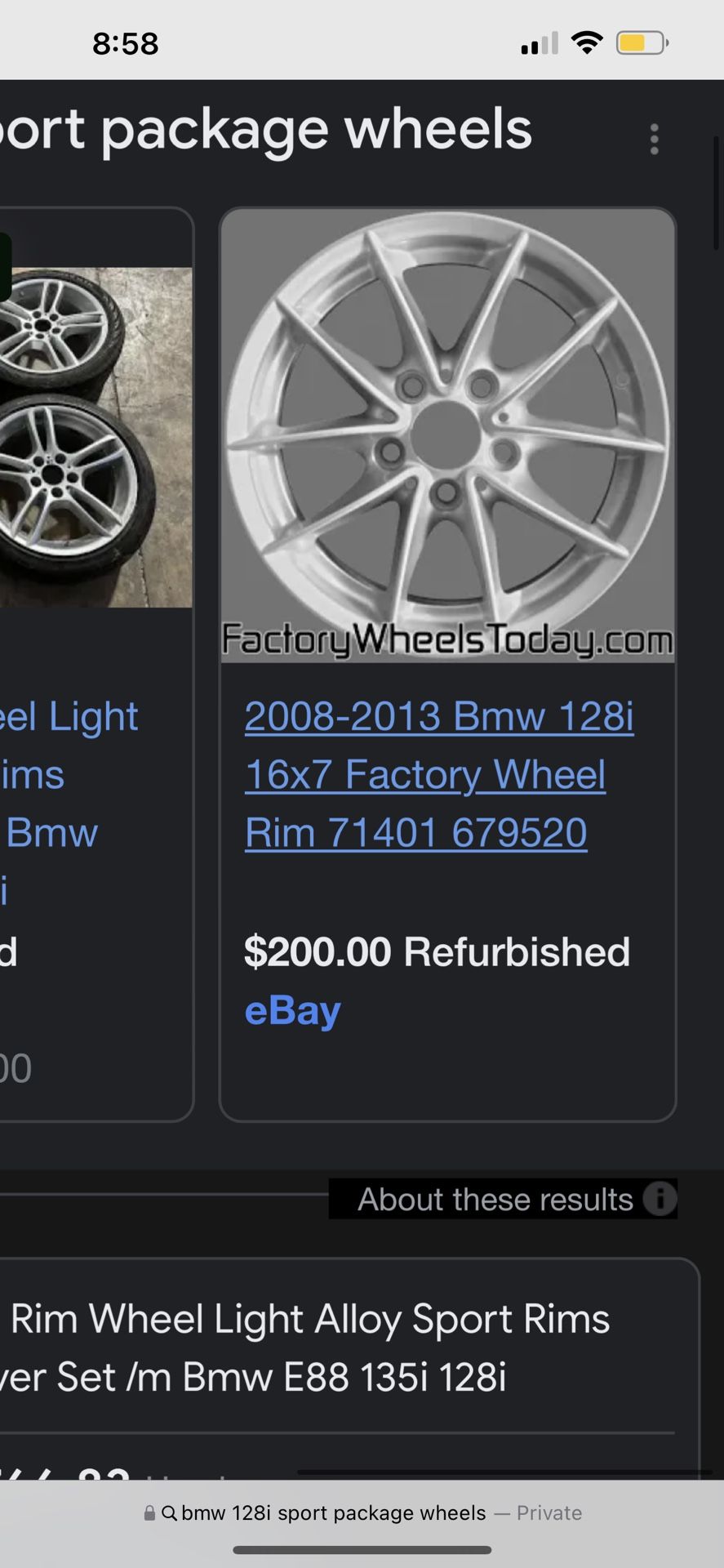This screenshot has width=724, height=1568.
Task: Tap the FactoryWheelsToday wheel thumbnail
Action: coord(448,437)
